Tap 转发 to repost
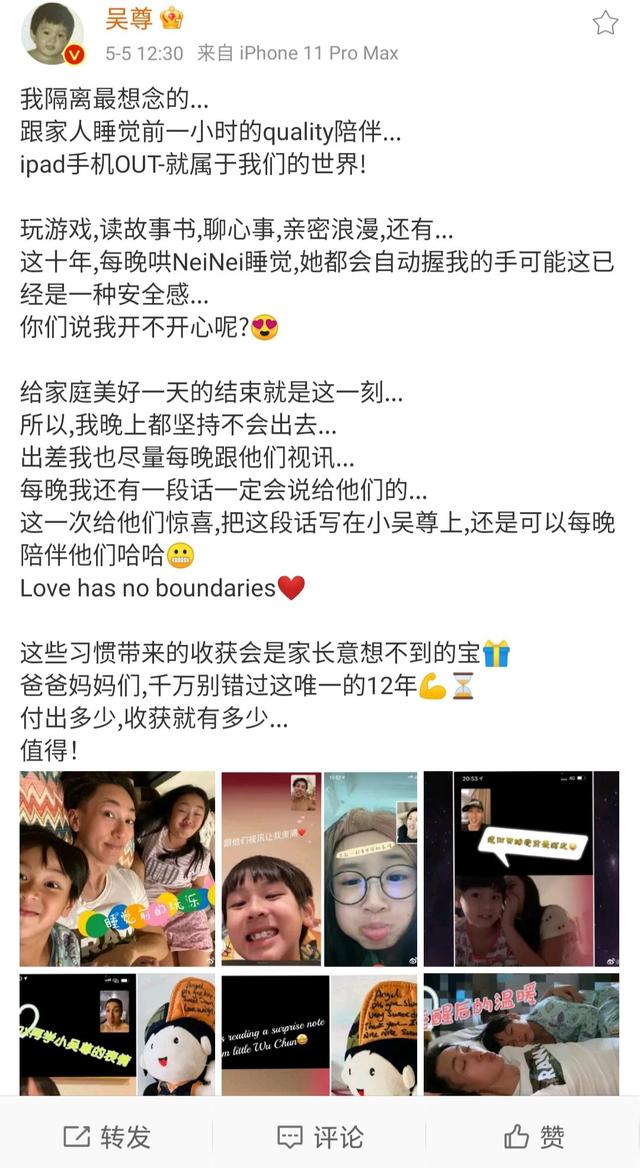Viewport: 640px width, 1168px height. click(x=107, y=1136)
